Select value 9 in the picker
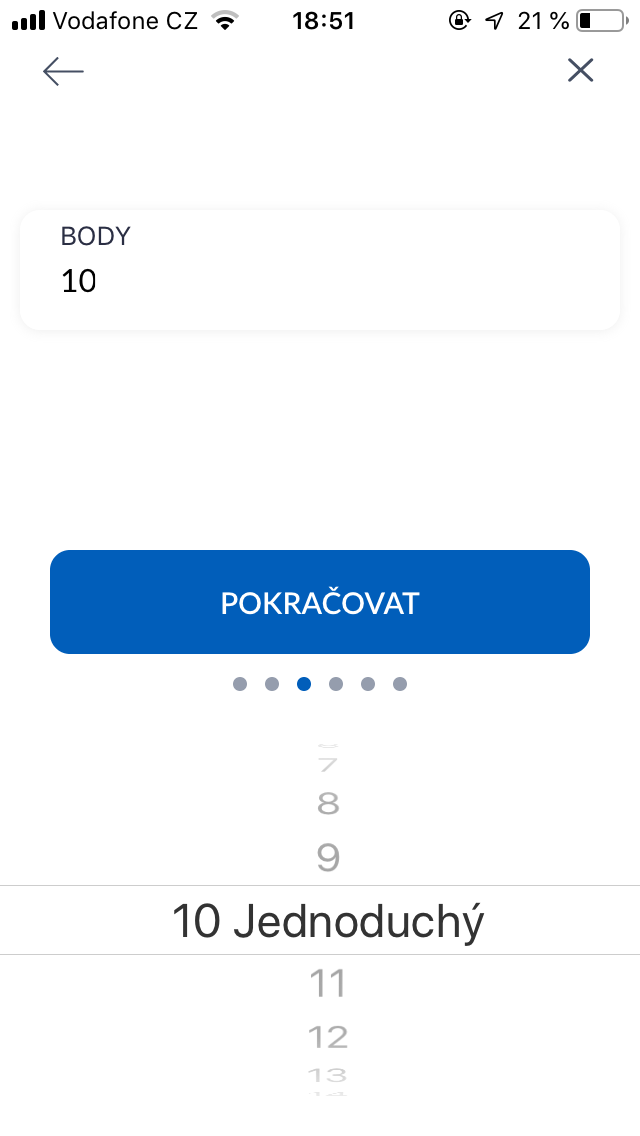 pos(328,857)
